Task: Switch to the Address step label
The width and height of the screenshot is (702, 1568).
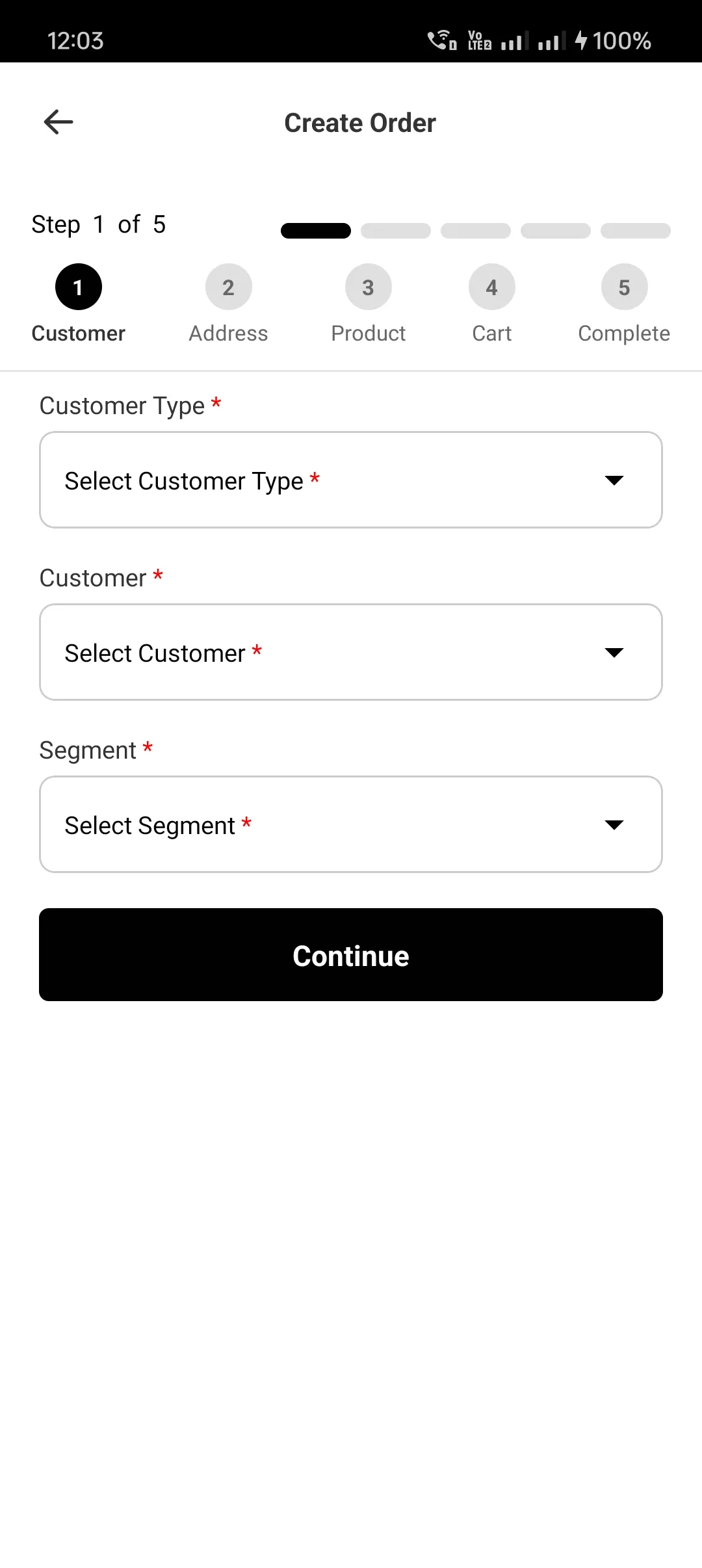Action: coord(228,333)
